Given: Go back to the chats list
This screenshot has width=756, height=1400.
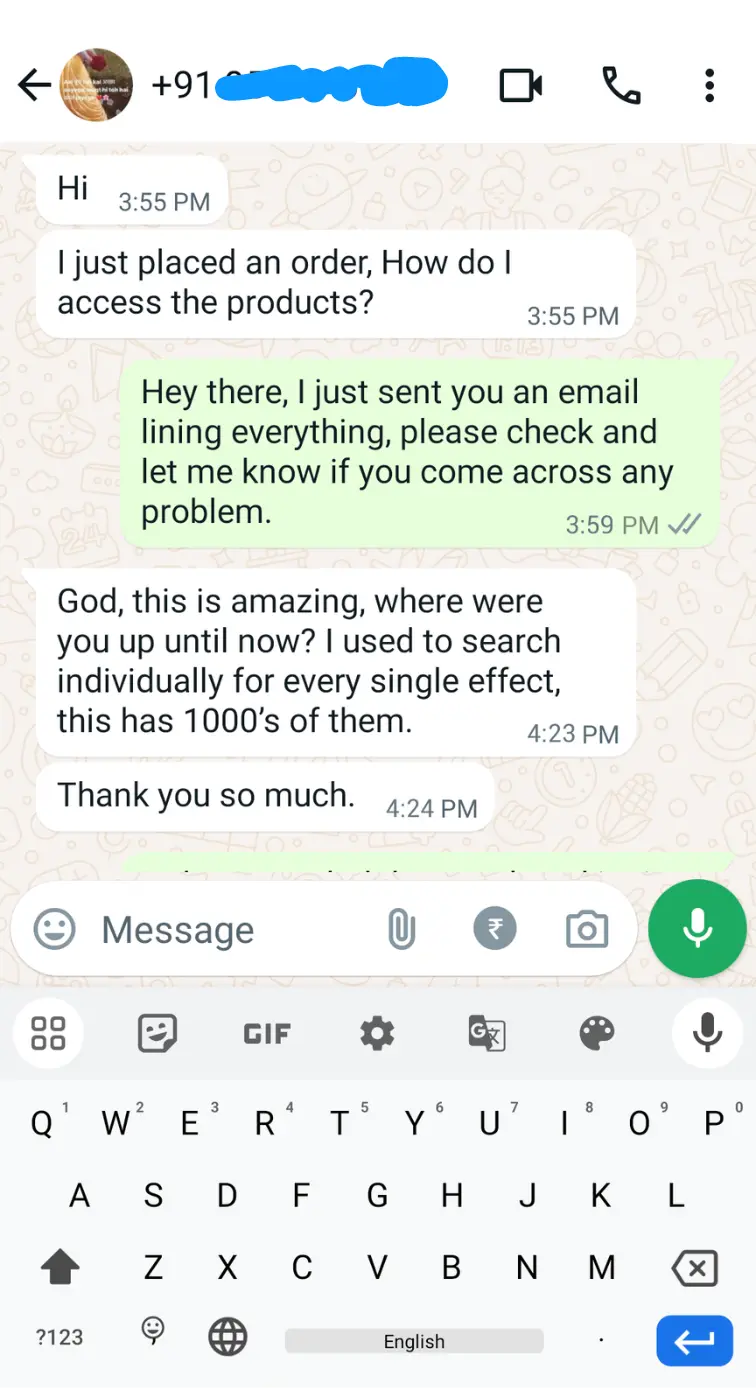Looking at the screenshot, I should 34,86.
